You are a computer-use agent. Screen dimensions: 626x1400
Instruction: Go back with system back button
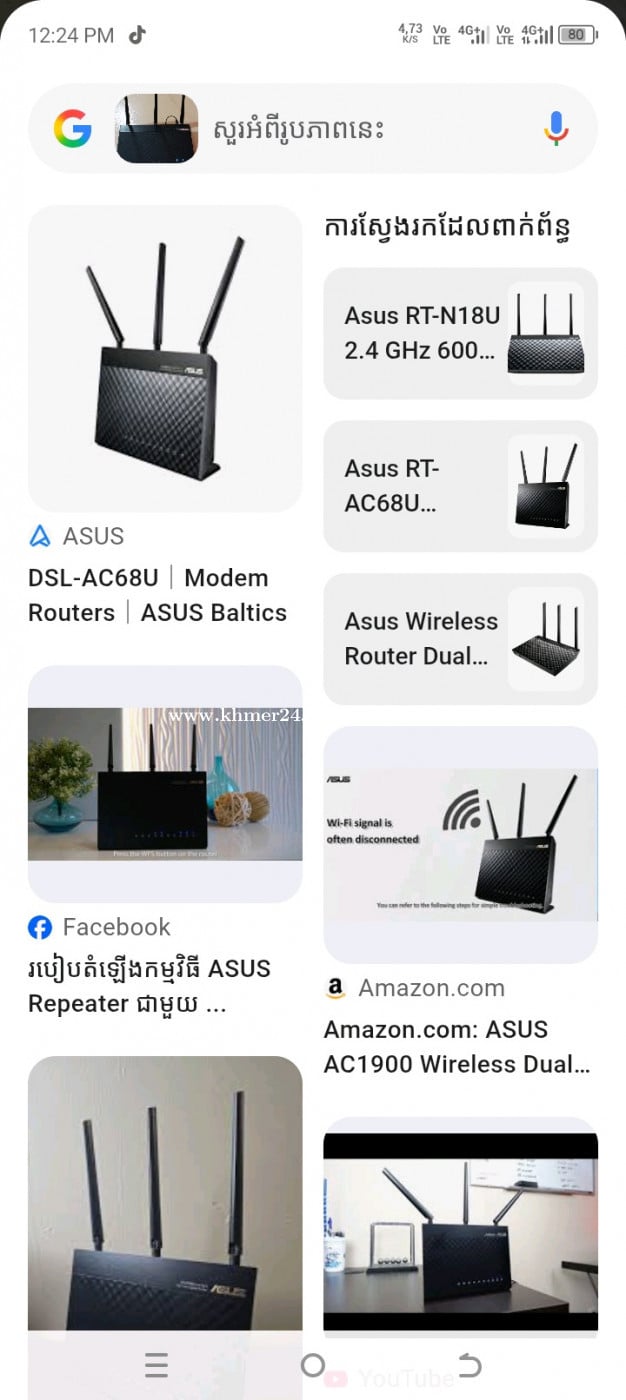click(469, 1365)
